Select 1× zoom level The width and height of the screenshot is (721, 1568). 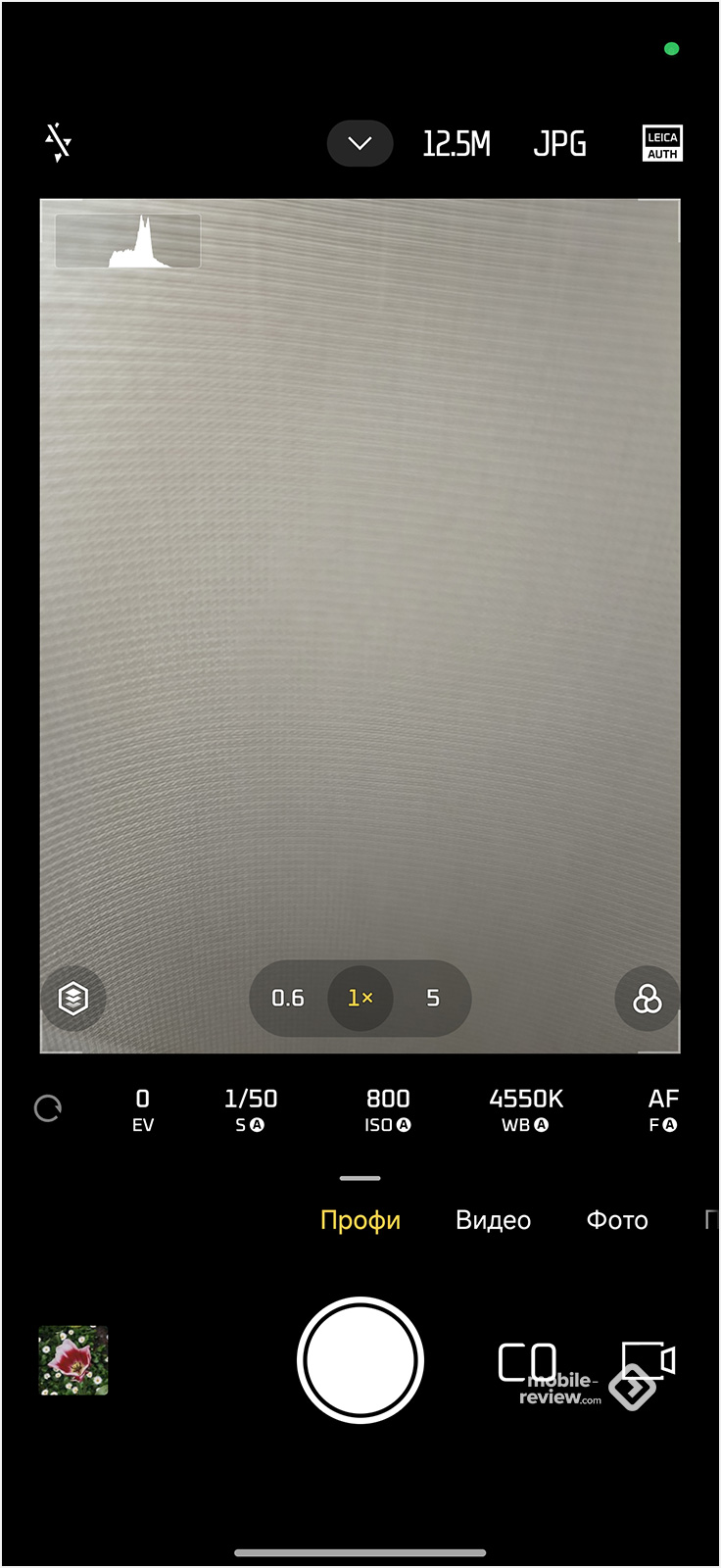[360, 998]
